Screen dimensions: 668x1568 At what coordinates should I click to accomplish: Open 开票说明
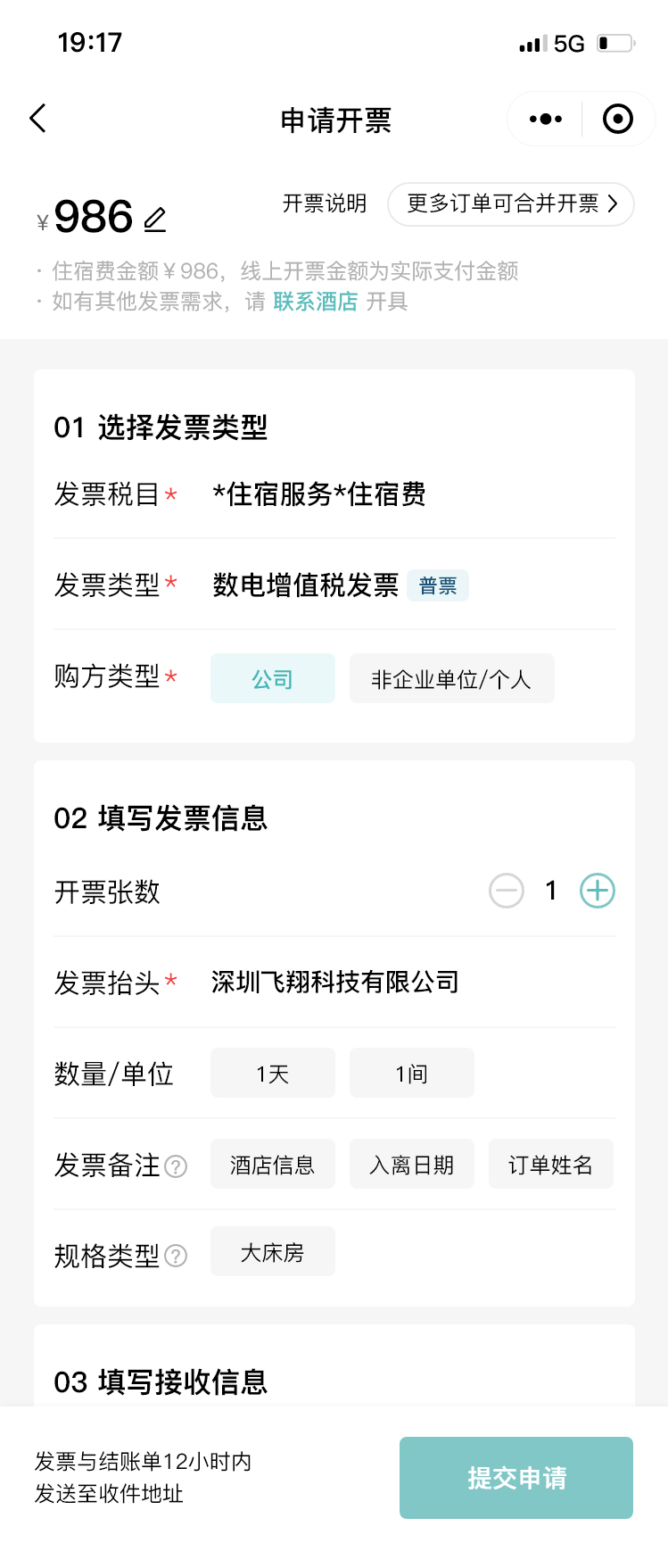point(324,203)
